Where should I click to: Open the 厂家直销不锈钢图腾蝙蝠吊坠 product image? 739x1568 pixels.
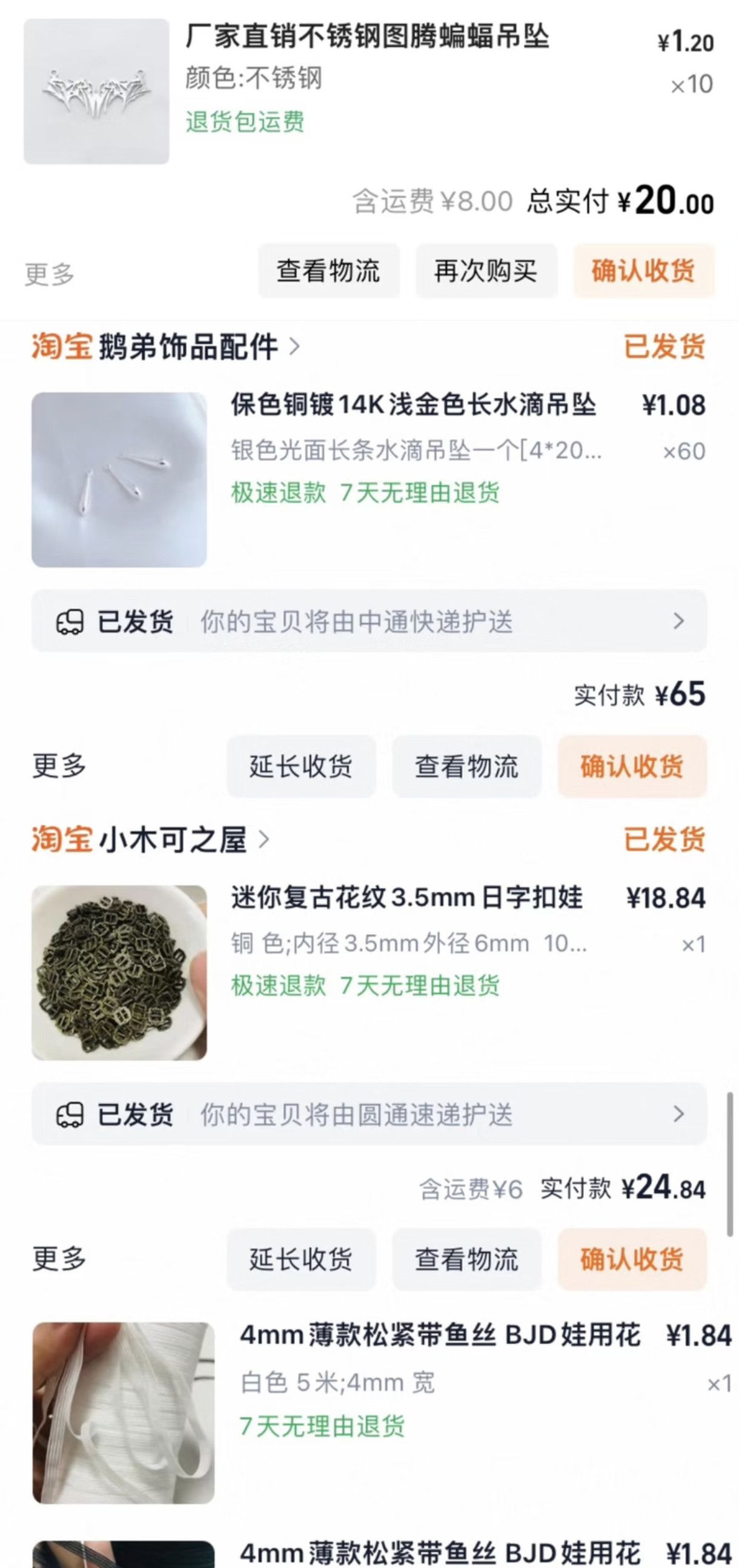[x=96, y=91]
